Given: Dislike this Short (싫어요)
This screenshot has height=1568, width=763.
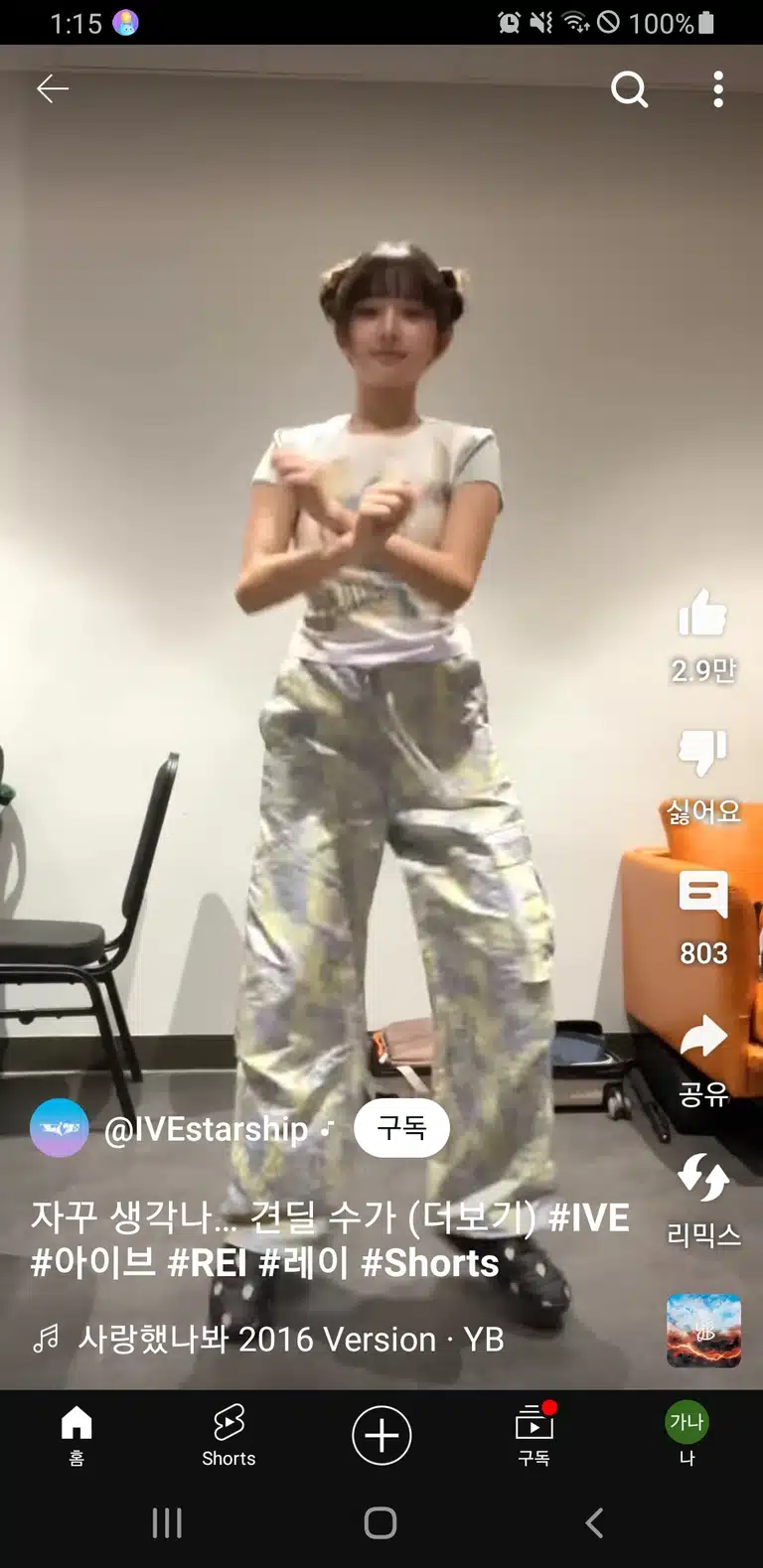Looking at the screenshot, I should [703, 752].
